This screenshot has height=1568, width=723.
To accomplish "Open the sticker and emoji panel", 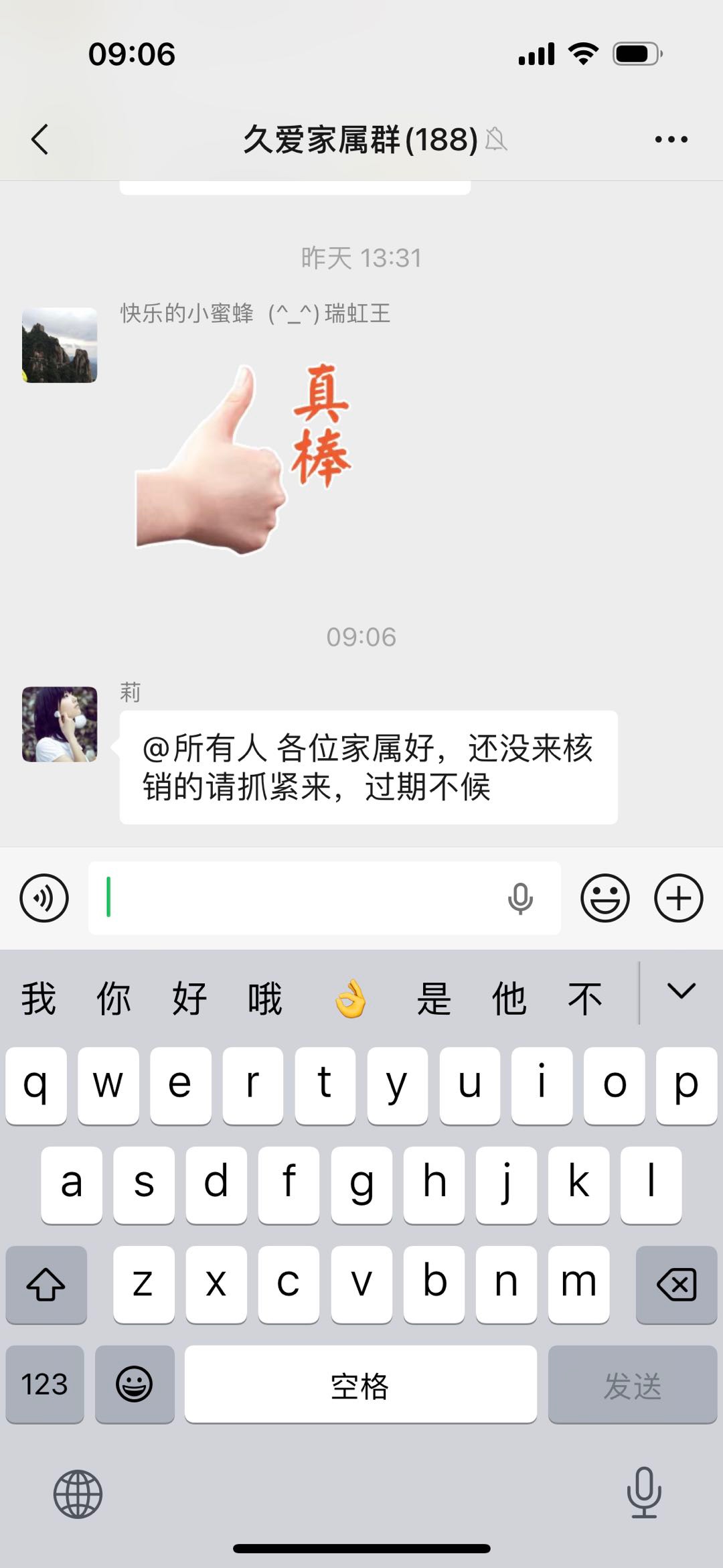I will pyautogui.click(x=605, y=898).
